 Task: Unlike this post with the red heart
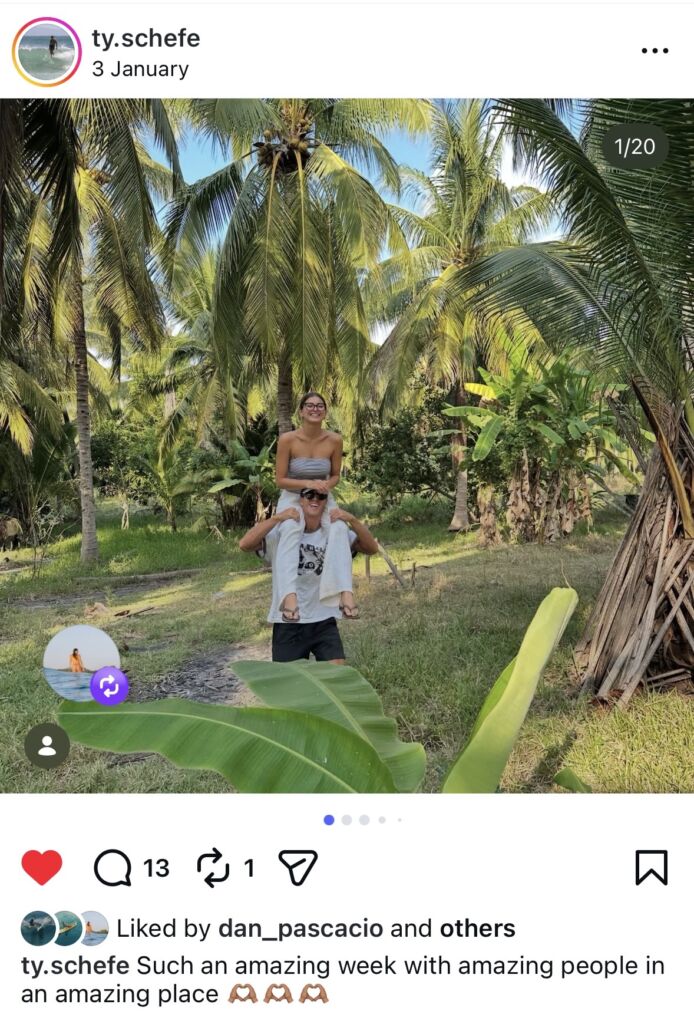pos(42,867)
